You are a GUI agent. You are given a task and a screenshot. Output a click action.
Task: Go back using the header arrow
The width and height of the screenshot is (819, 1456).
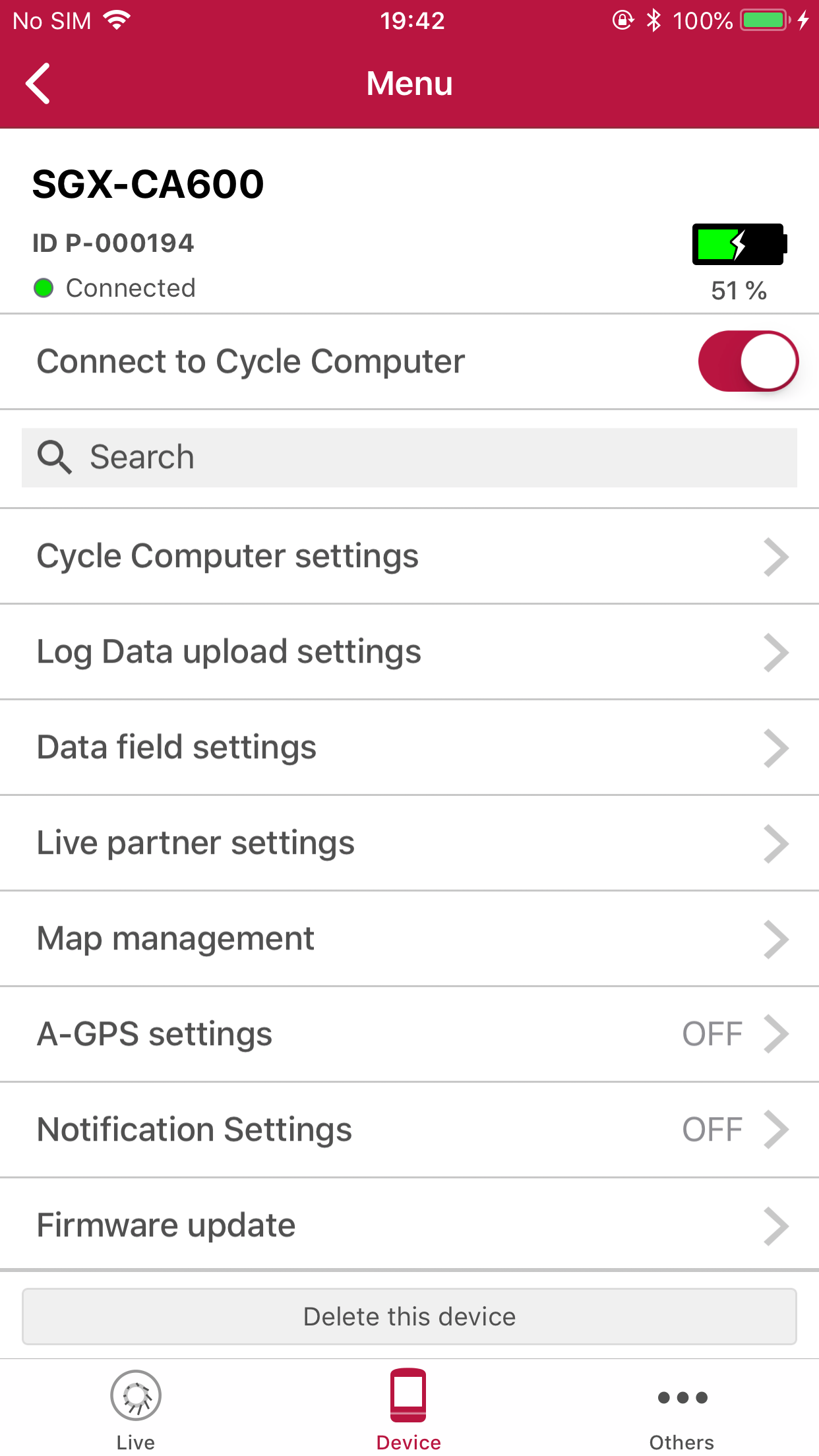click(38, 84)
